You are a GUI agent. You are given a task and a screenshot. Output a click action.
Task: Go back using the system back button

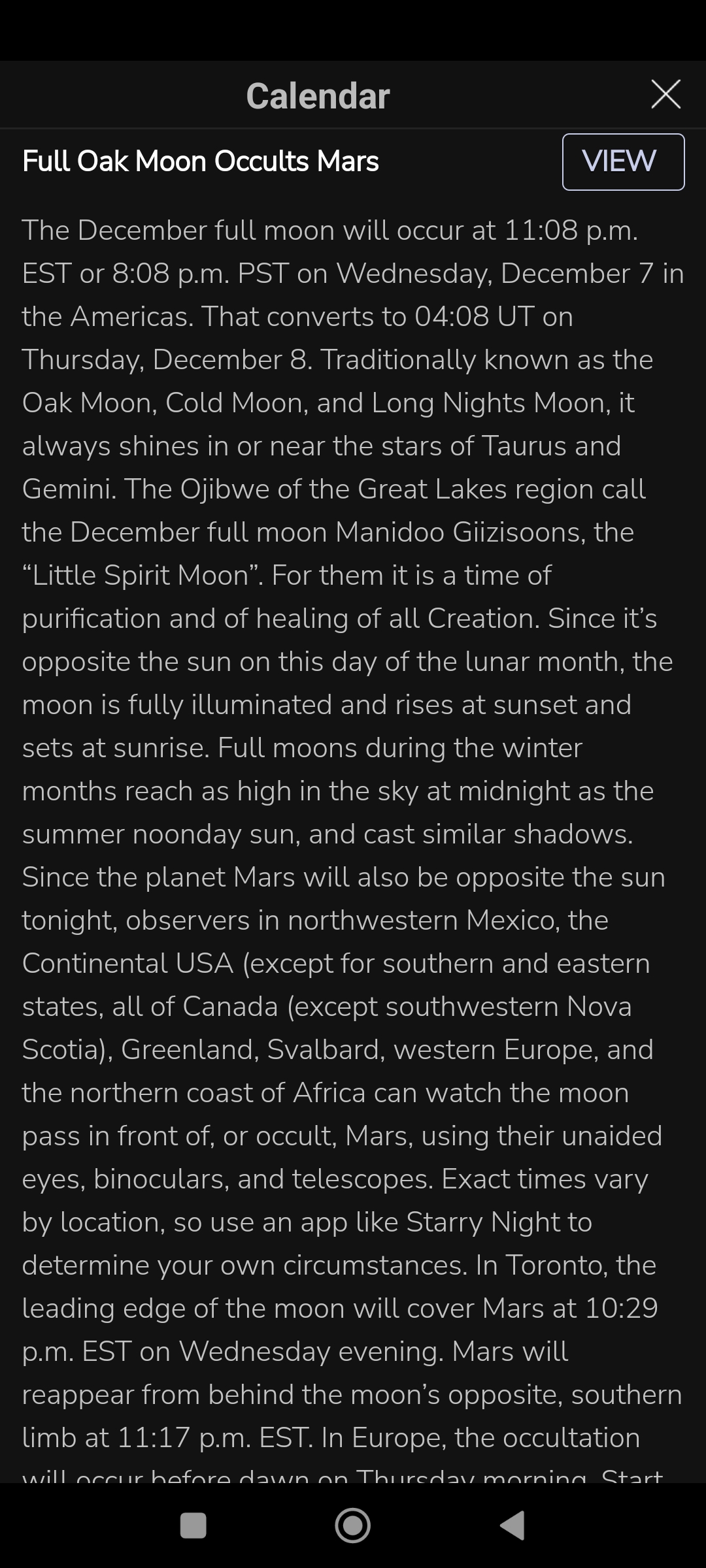(x=513, y=1526)
